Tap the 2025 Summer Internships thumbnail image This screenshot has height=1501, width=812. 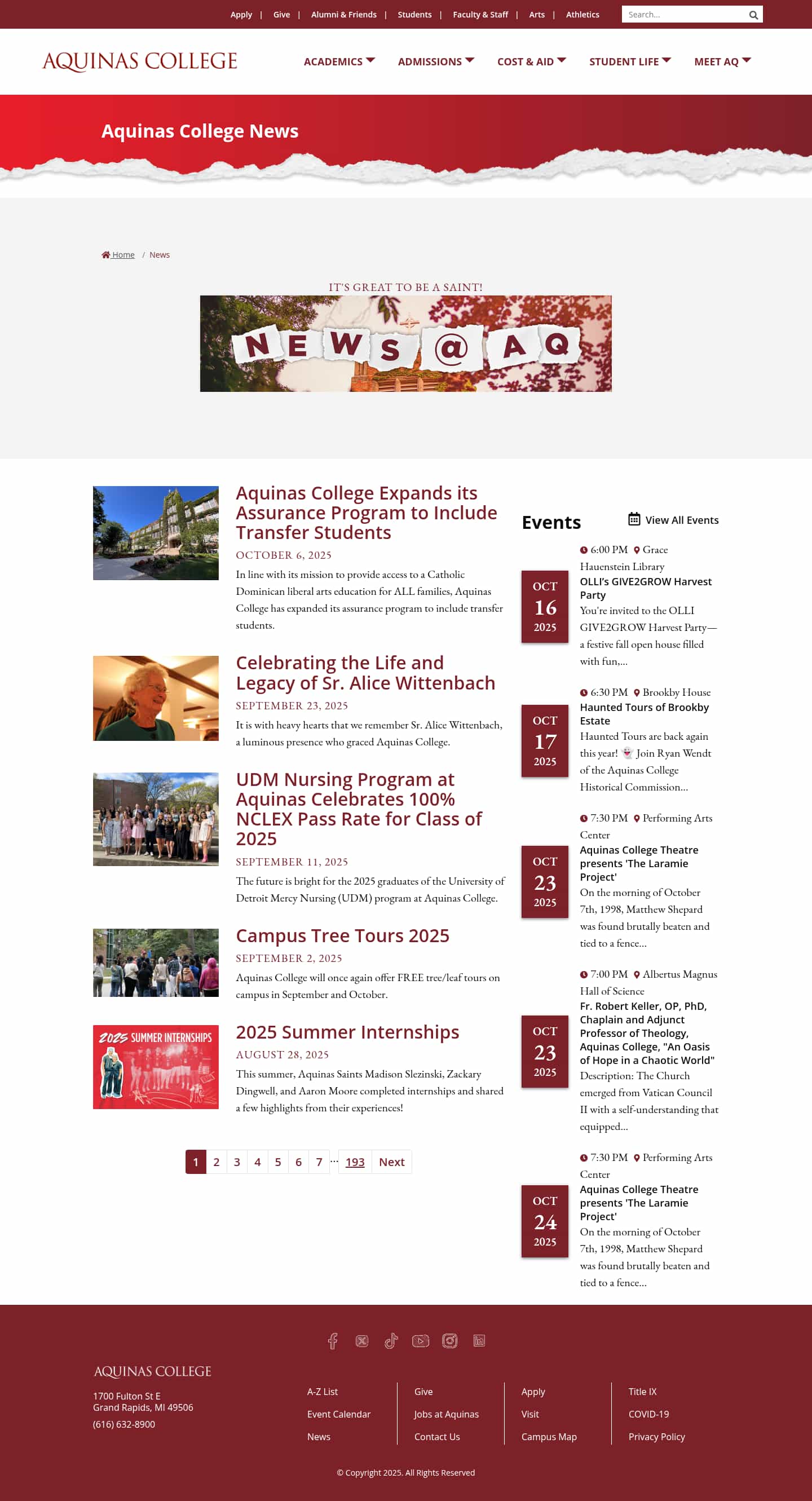pos(156,1066)
